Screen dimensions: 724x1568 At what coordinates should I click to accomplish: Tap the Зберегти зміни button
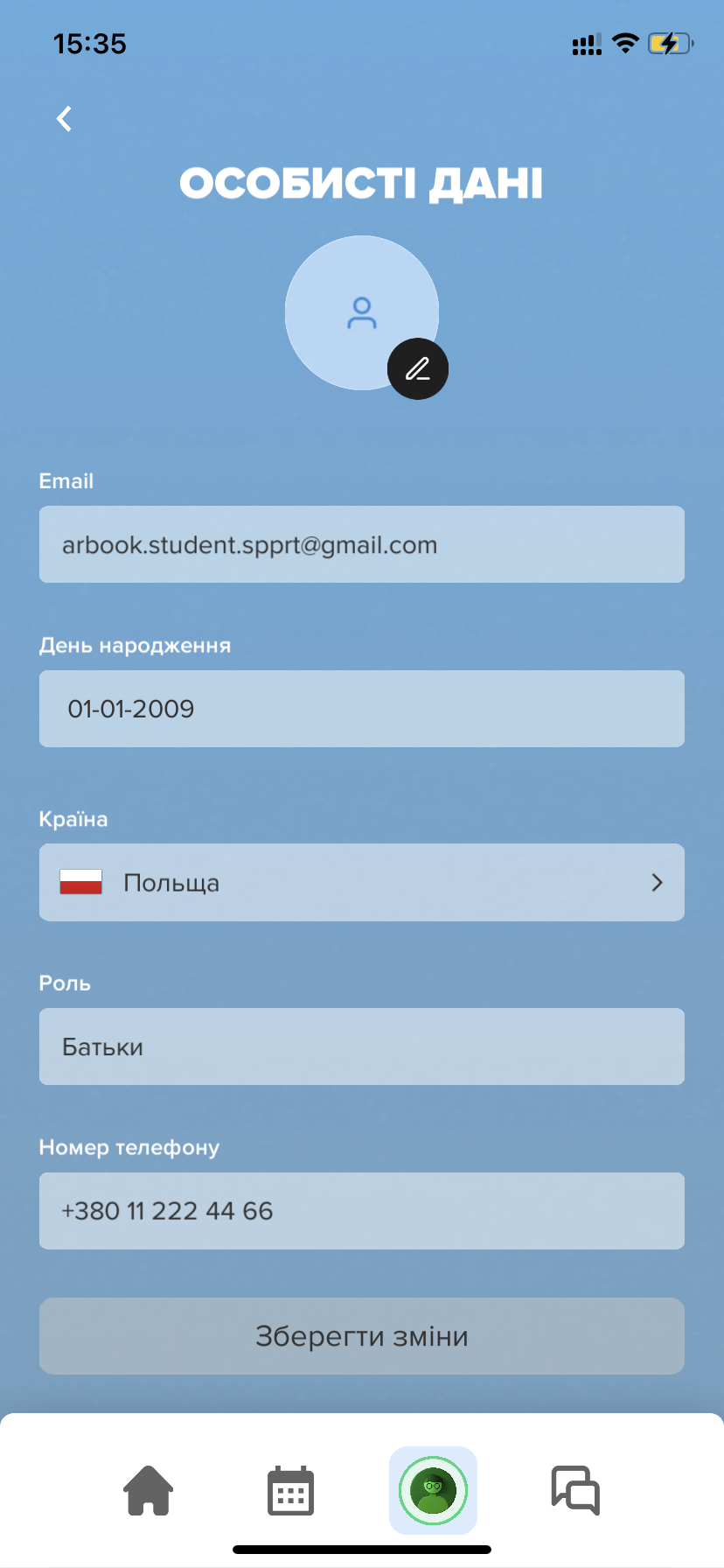coord(361,1336)
